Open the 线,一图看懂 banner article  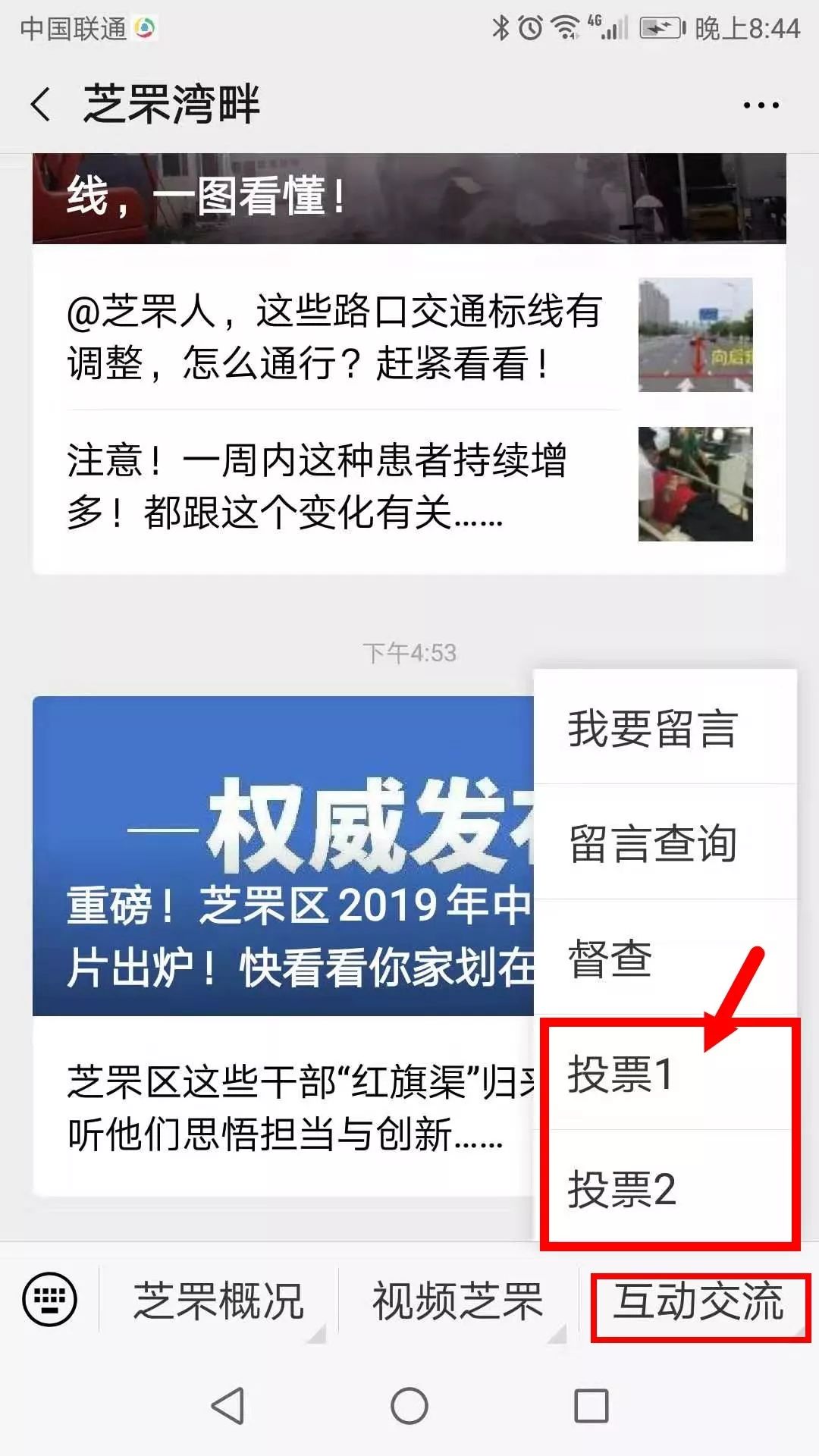408,197
